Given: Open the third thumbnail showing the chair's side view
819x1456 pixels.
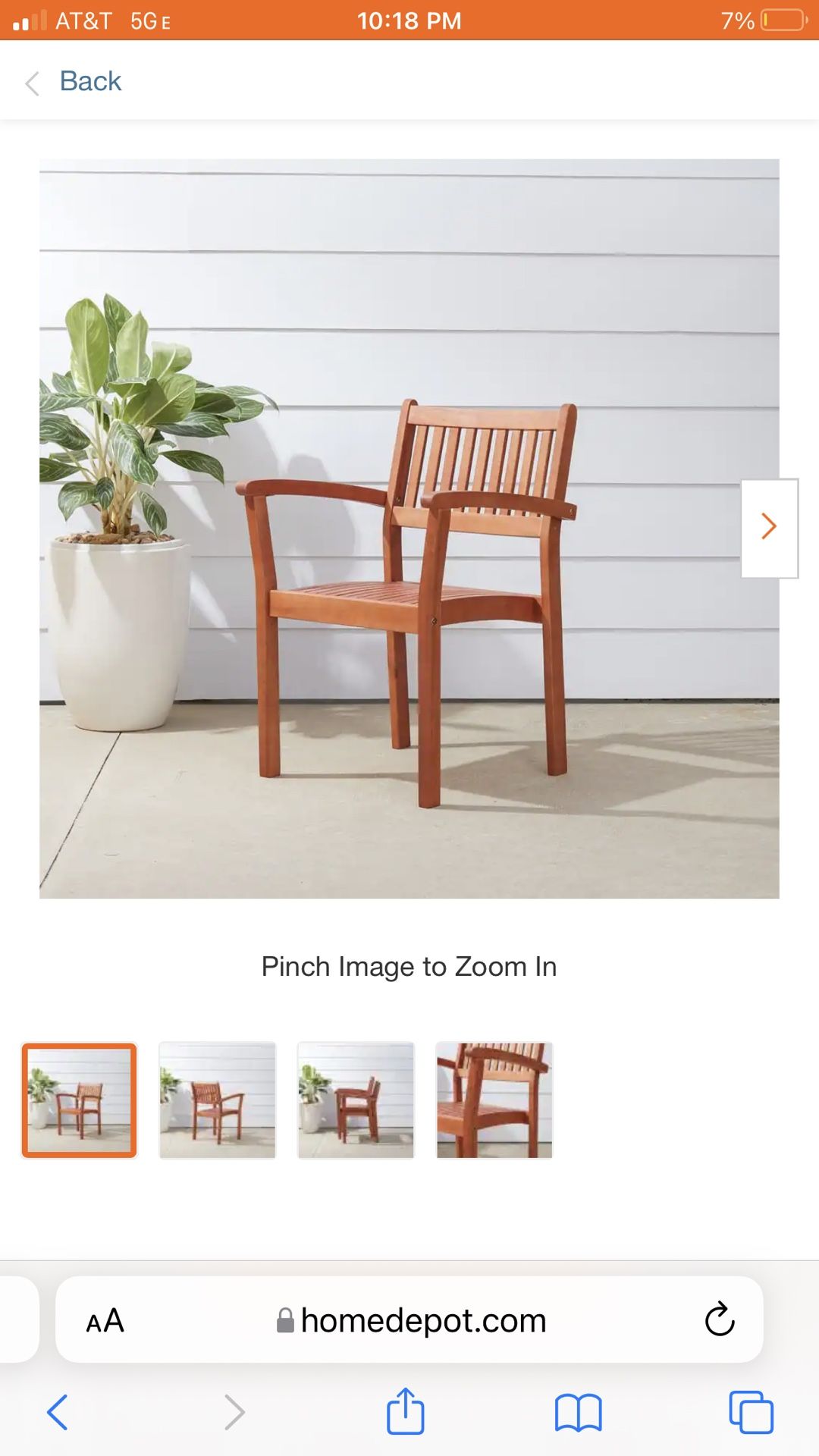Looking at the screenshot, I should pyautogui.click(x=356, y=1100).
